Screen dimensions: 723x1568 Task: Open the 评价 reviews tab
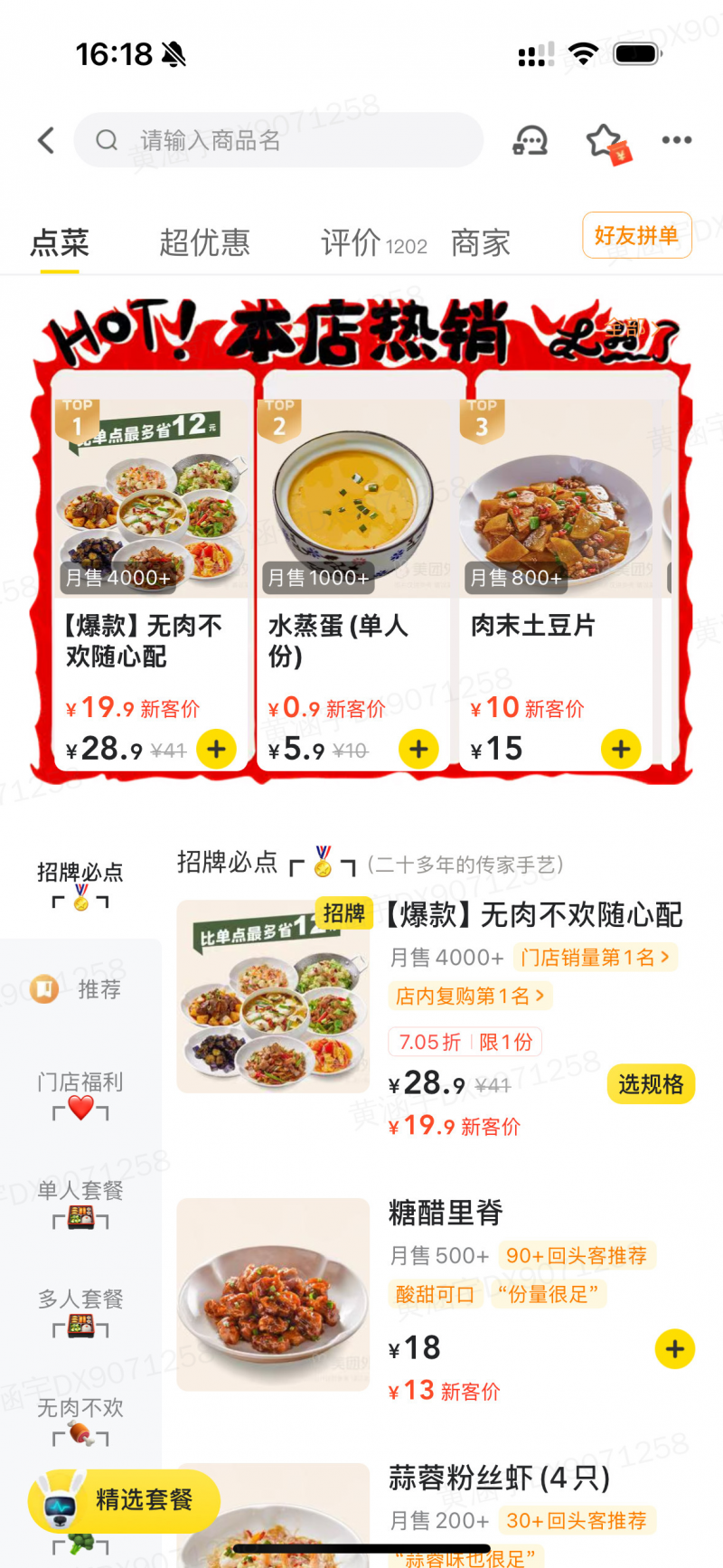(372, 242)
